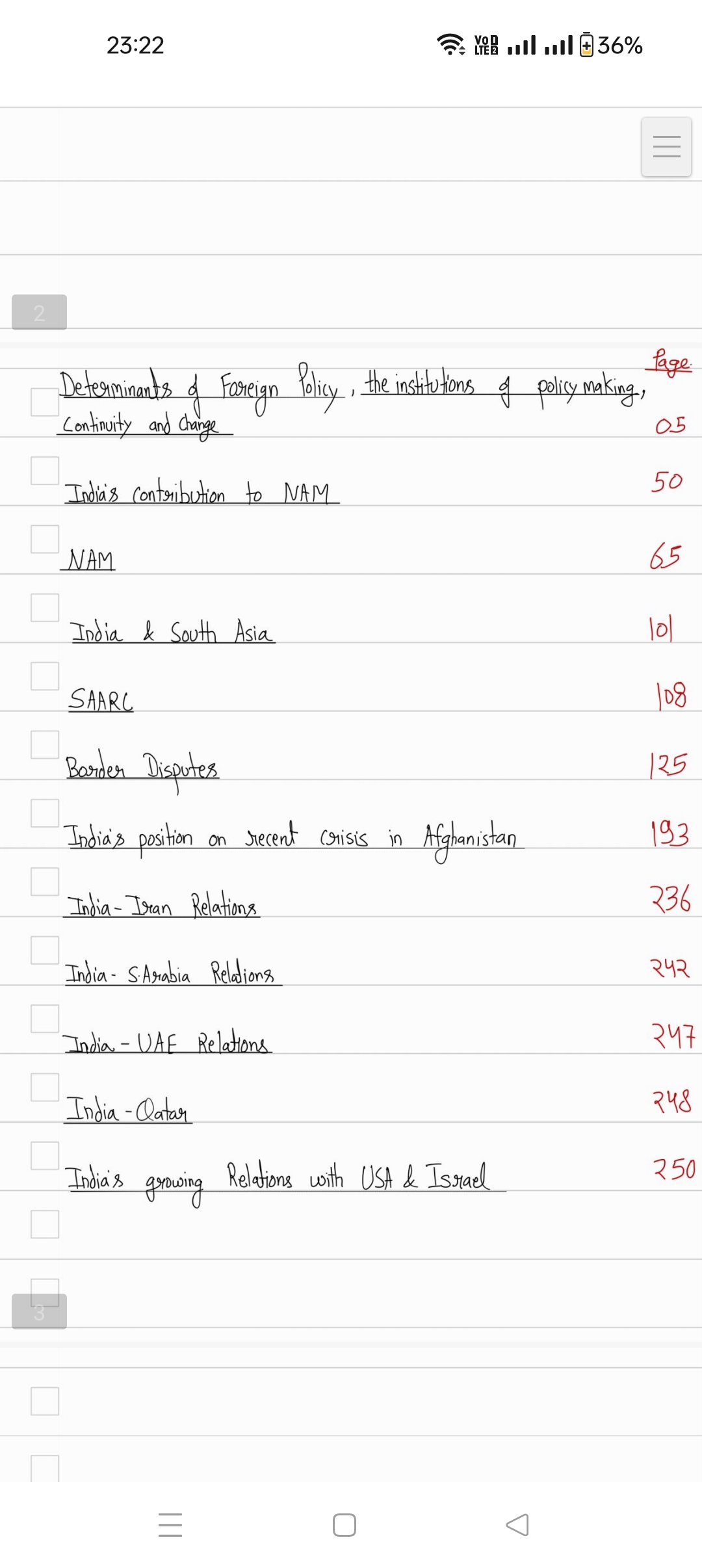Viewport: 702px width, 1568px height.
Task: Check the India-UAE Relations box
Action: (x=45, y=1019)
